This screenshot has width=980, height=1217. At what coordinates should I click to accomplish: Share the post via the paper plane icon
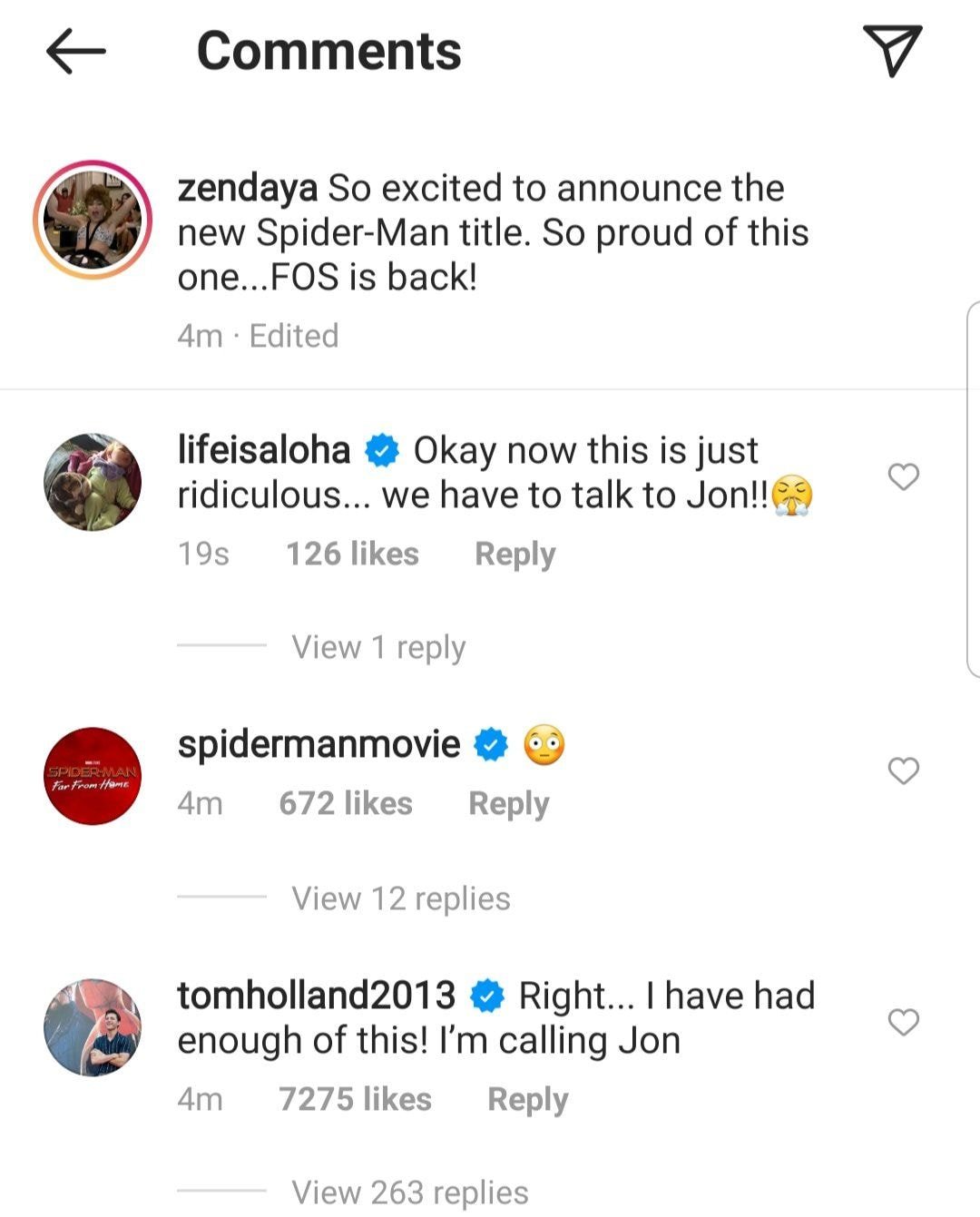tap(892, 51)
